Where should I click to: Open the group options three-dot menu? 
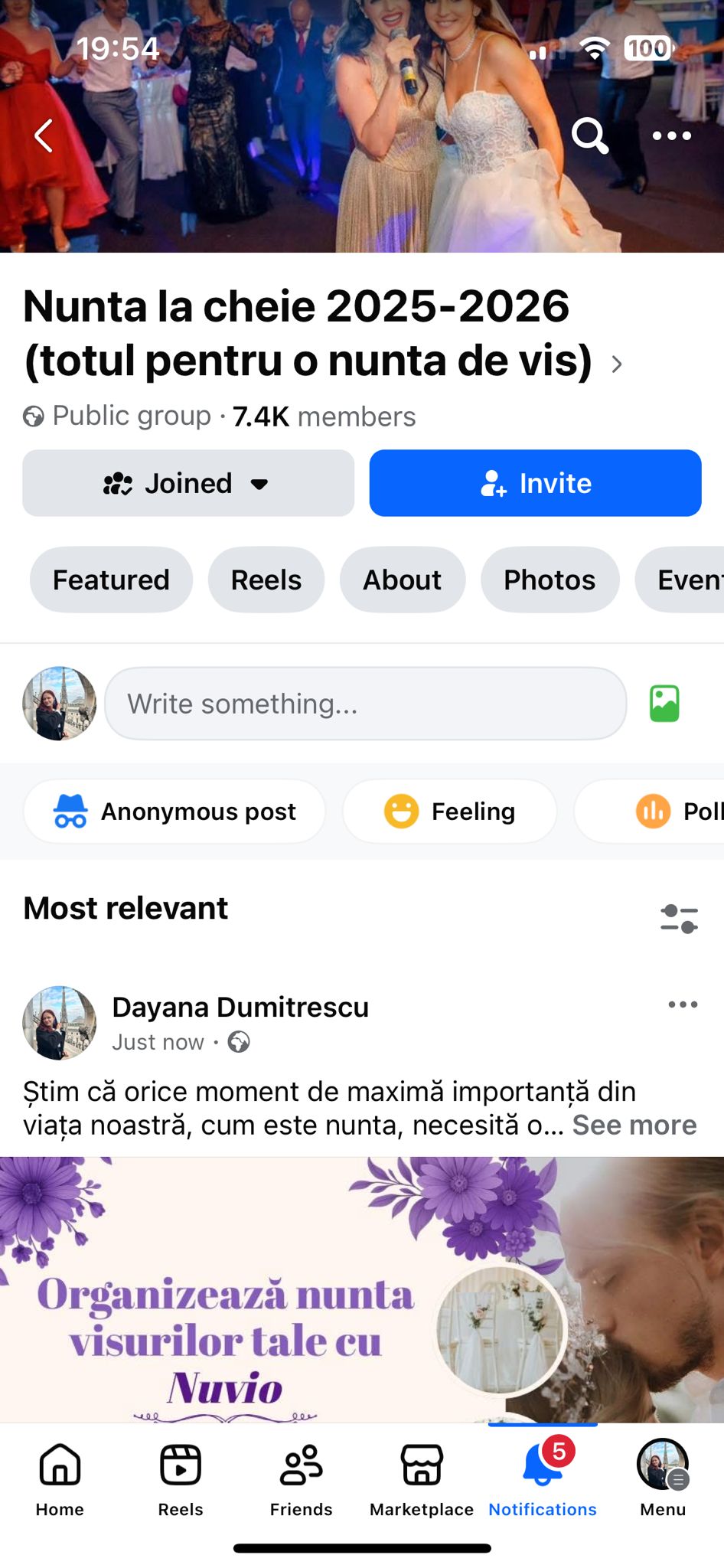tap(670, 136)
